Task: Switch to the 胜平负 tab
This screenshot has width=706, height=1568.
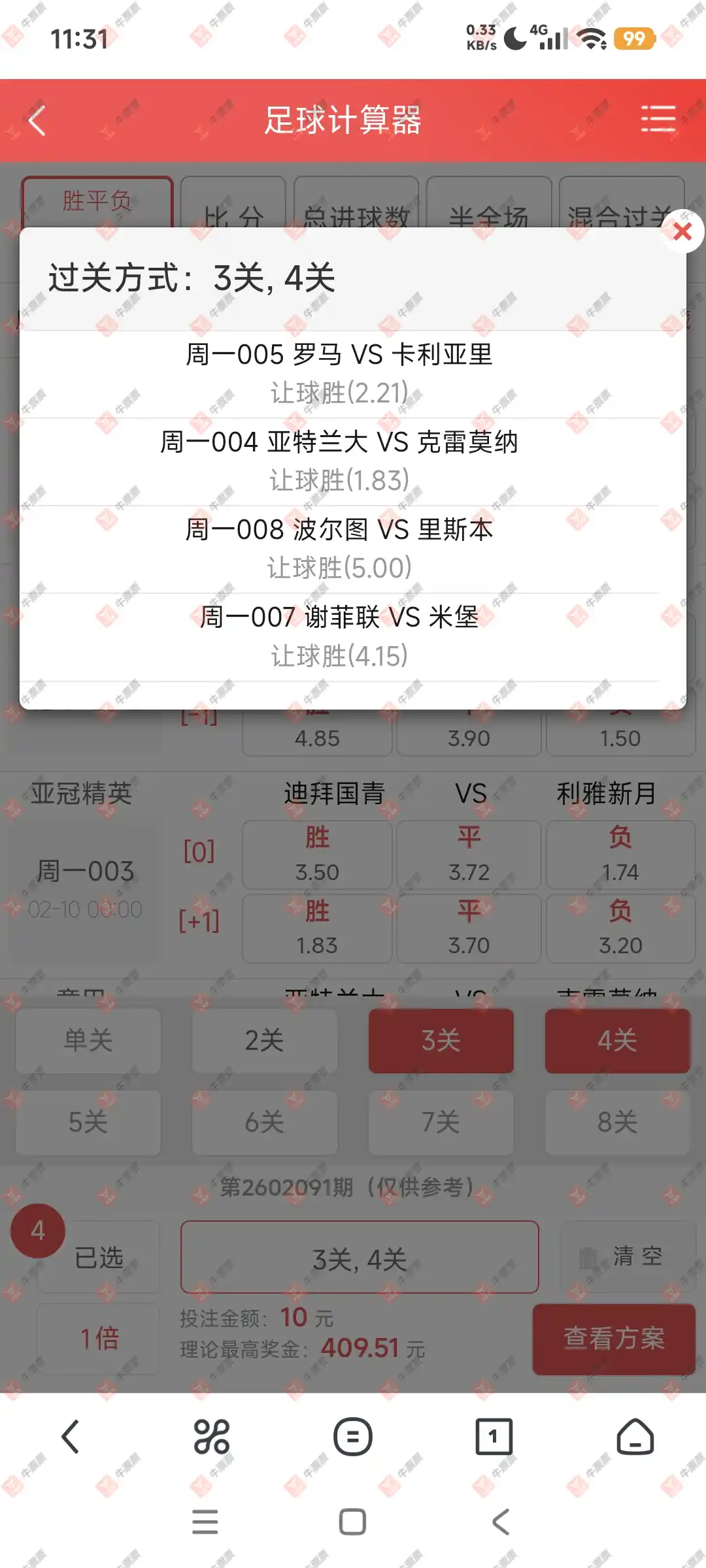Action: 97,201
